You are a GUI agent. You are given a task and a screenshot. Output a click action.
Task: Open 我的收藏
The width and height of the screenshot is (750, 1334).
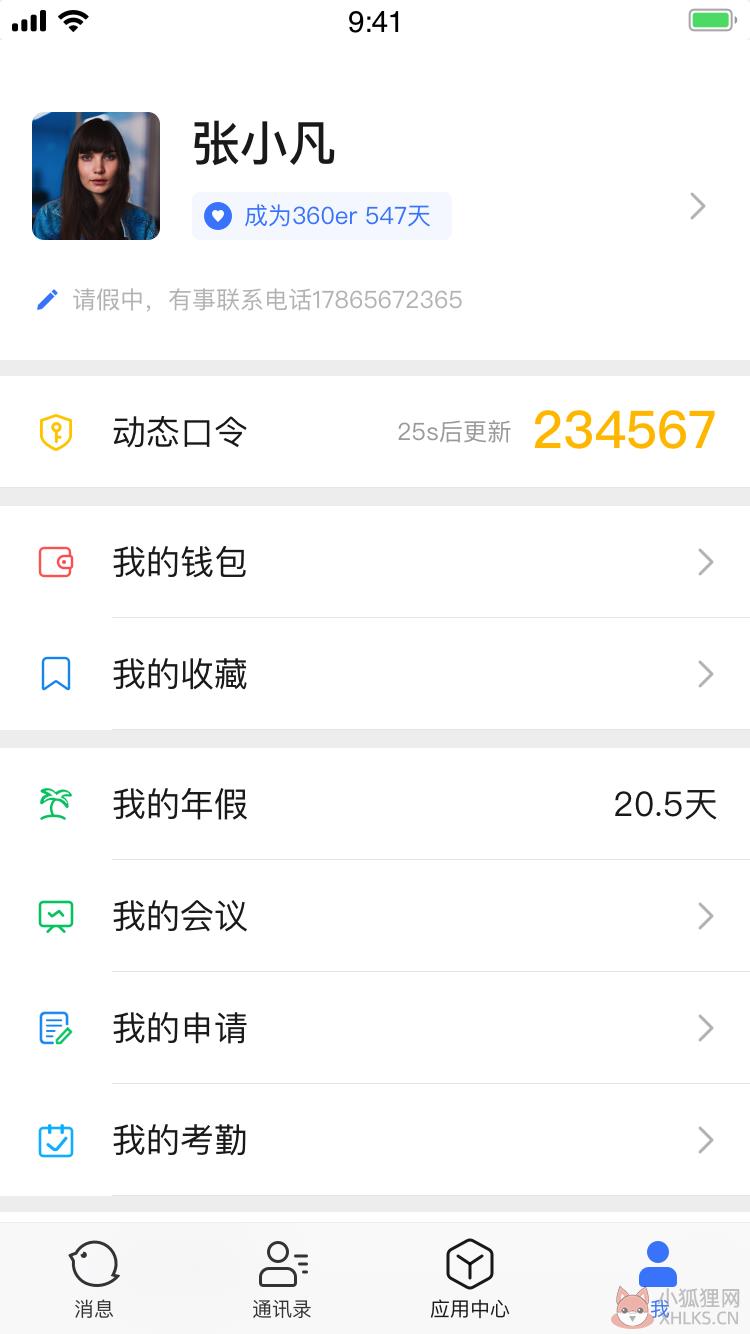coord(375,674)
